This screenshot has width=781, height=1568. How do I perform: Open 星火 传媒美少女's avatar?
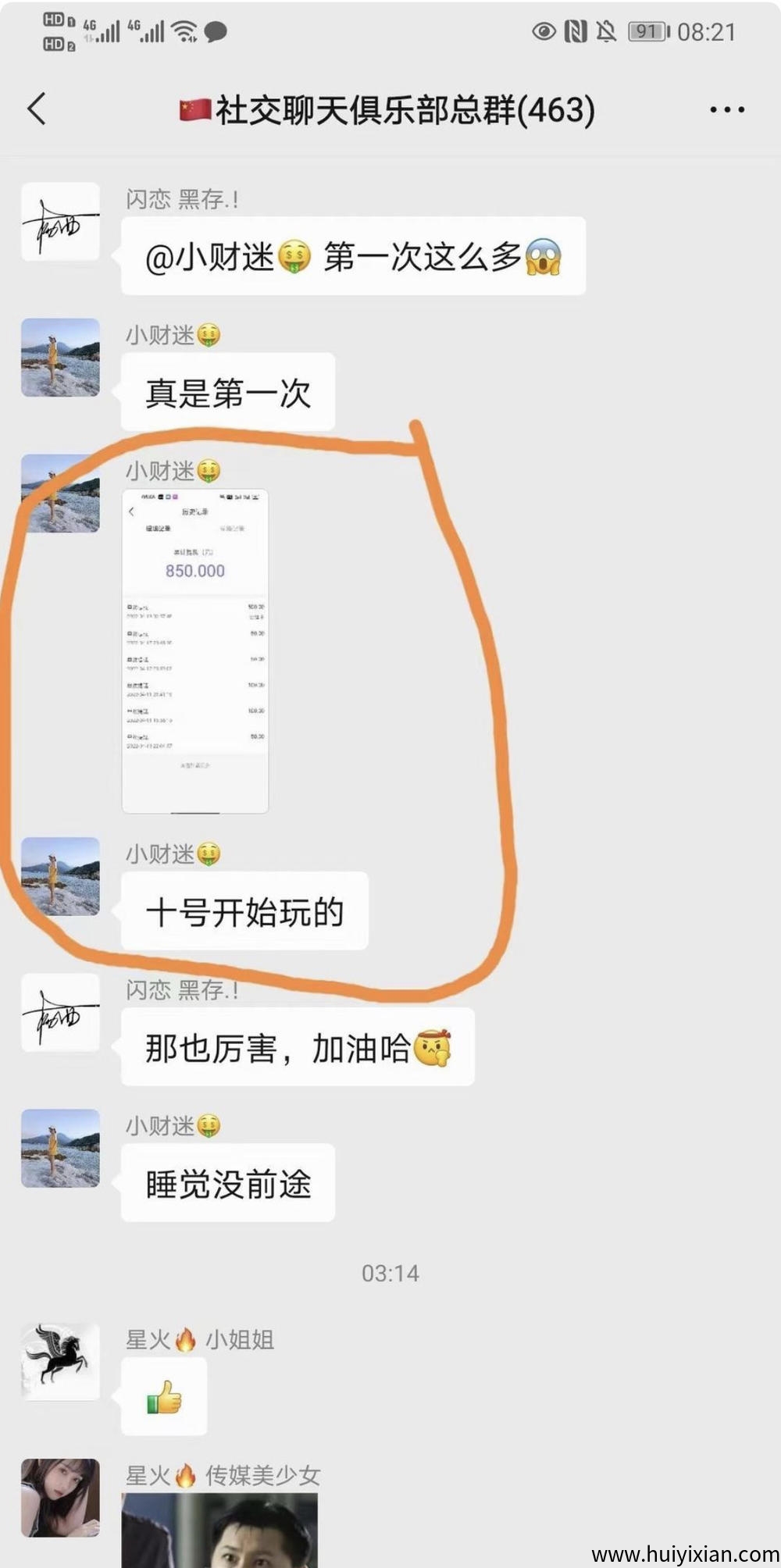click(60, 1497)
